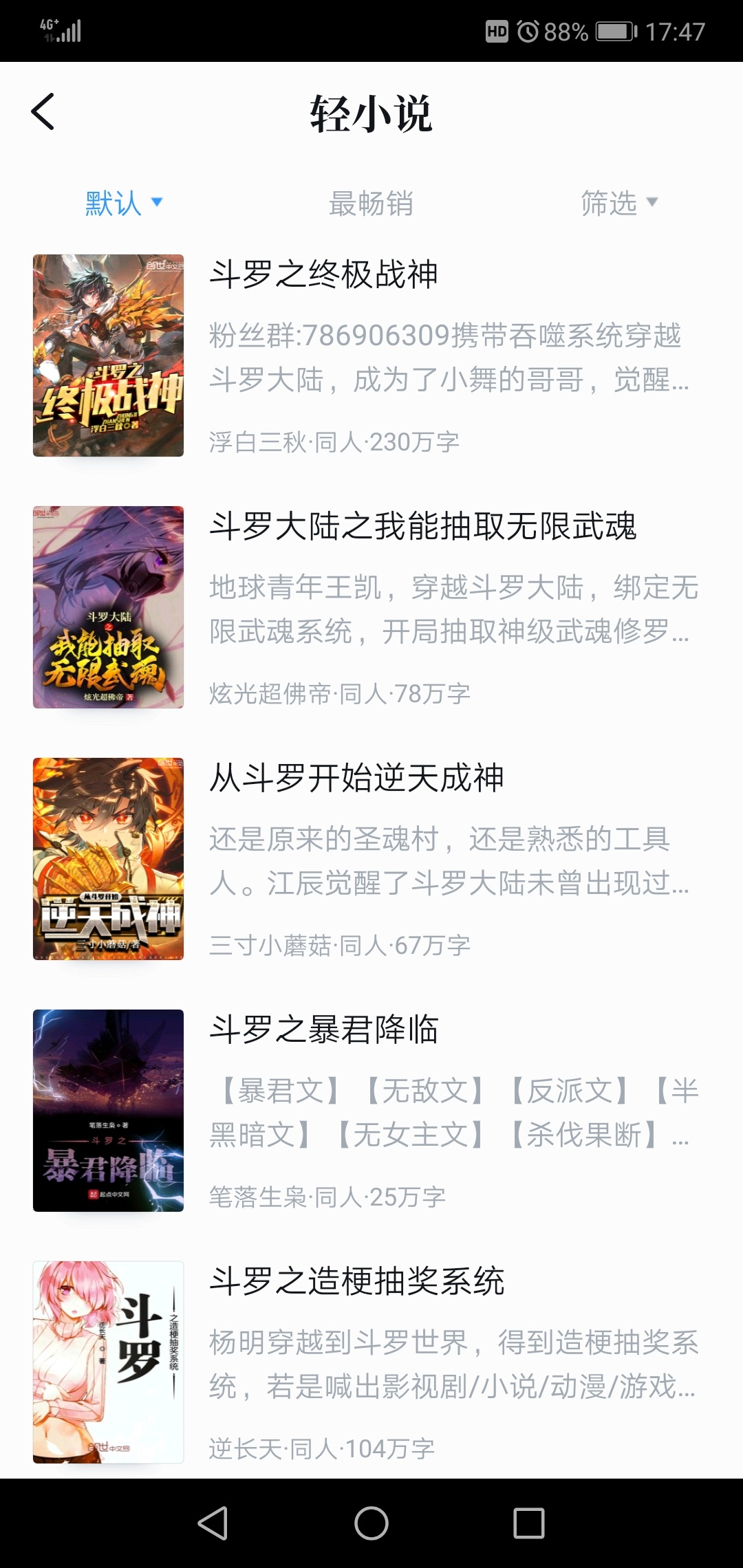This screenshot has height=1568, width=743.
Task: Switch to the 最畅销 tab
Action: [x=371, y=204]
